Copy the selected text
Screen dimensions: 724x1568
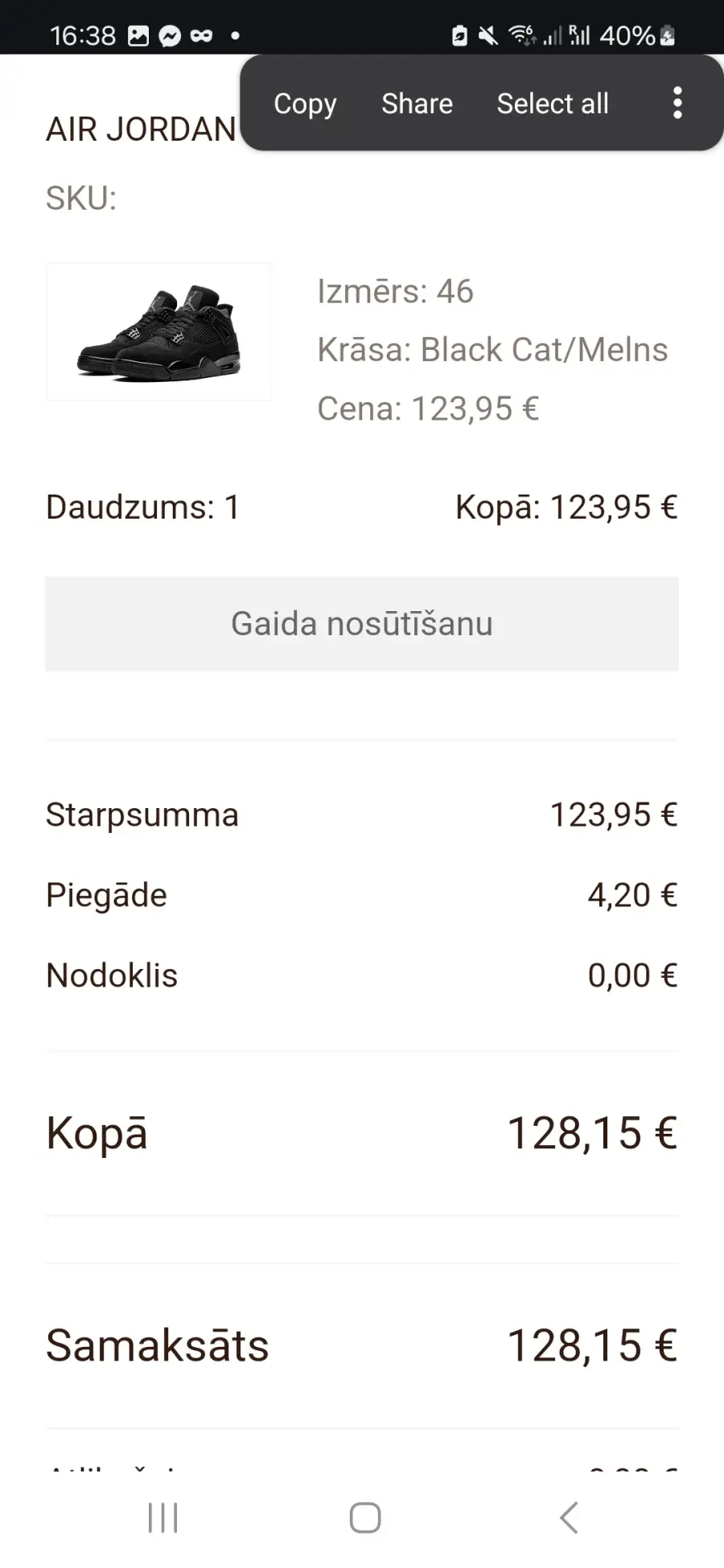305,104
